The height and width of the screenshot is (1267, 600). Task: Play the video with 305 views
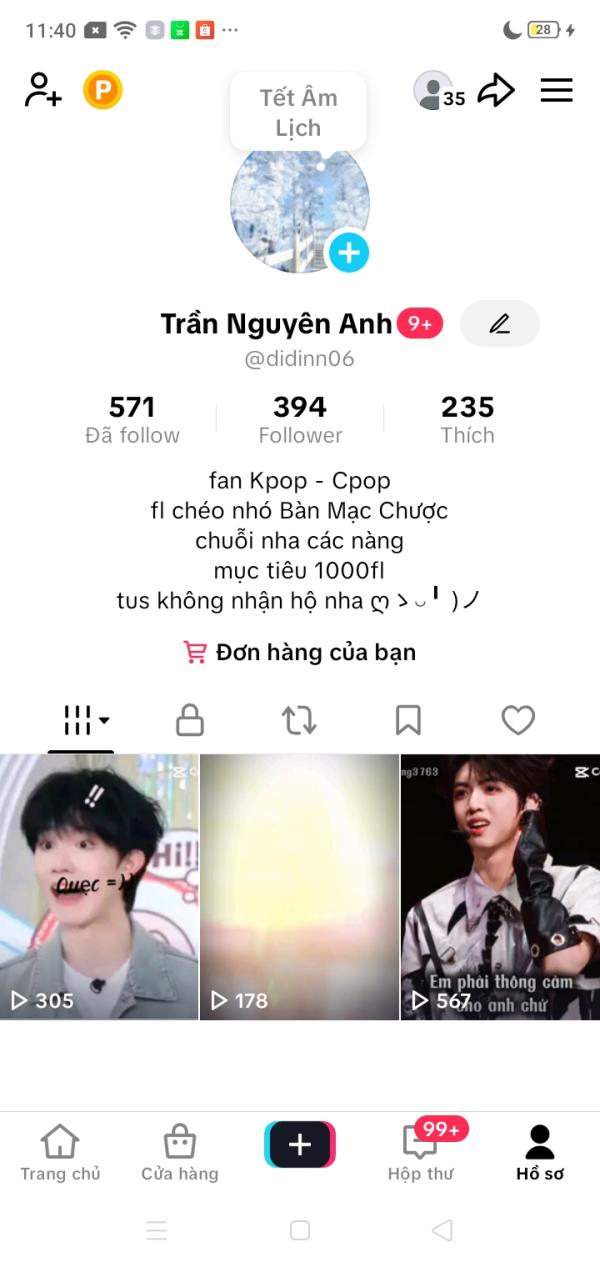[x=99, y=887]
